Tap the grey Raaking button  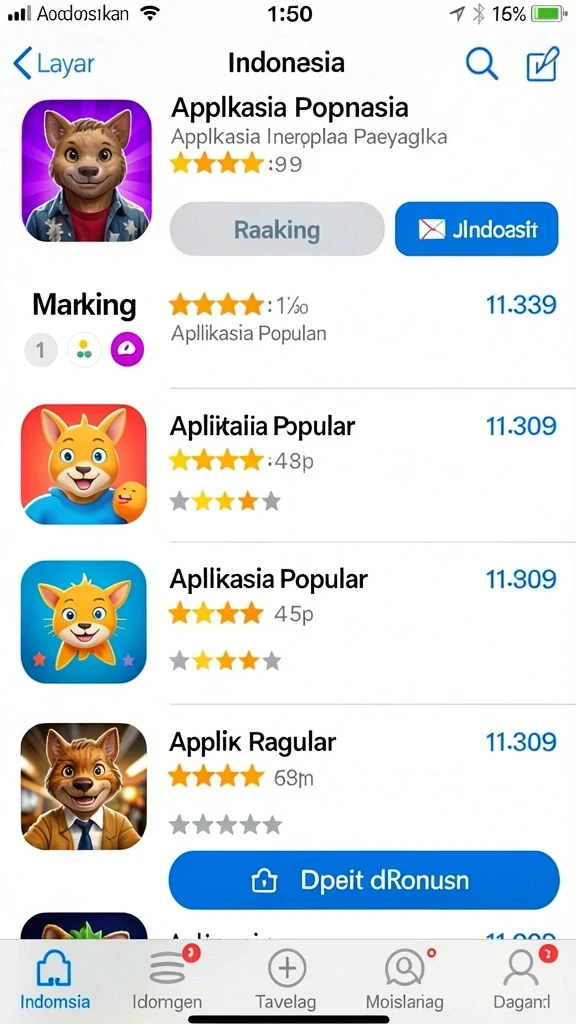pyautogui.click(x=277, y=229)
